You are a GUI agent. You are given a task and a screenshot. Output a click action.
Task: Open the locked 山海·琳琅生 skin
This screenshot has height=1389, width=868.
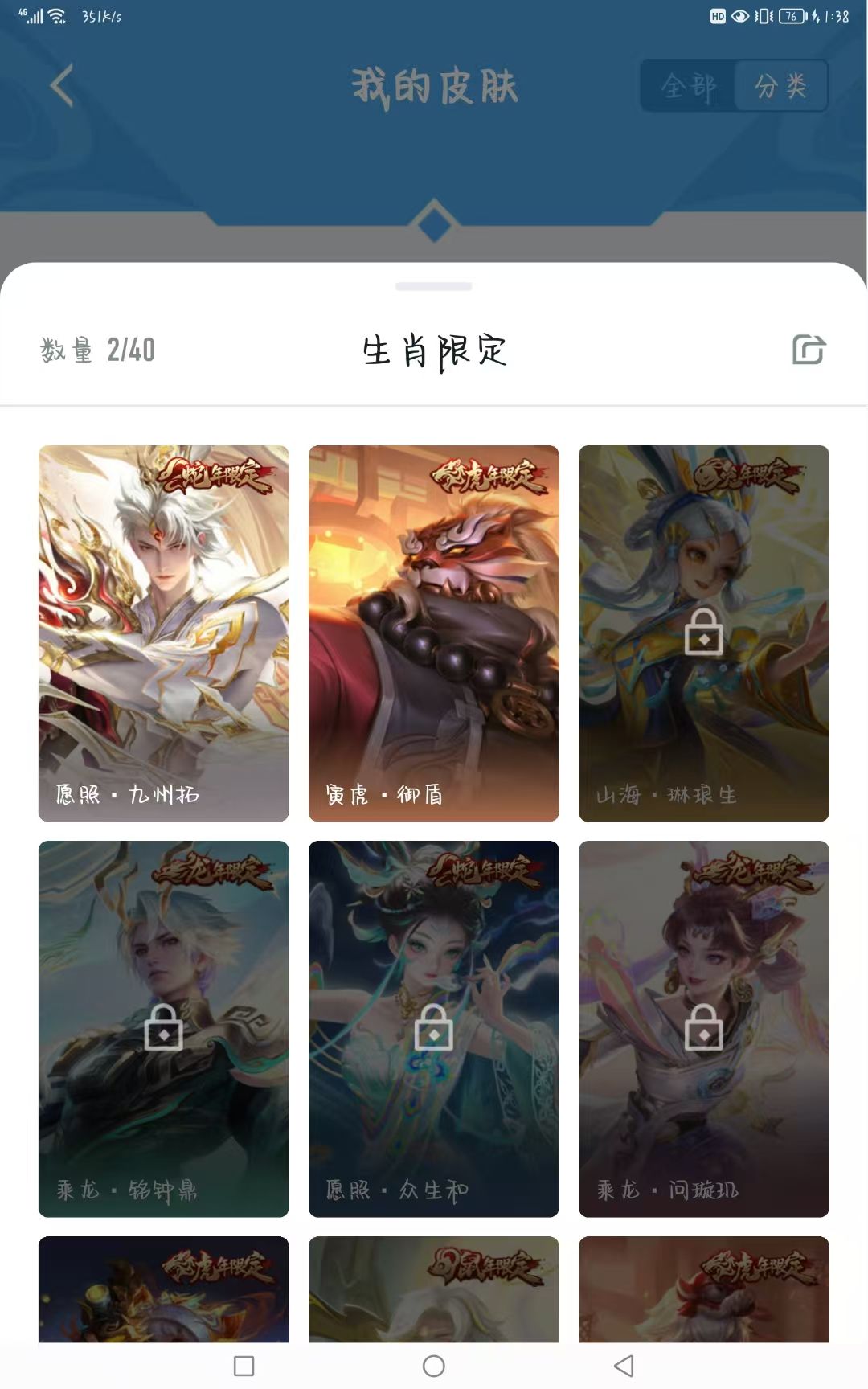tap(704, 633)
